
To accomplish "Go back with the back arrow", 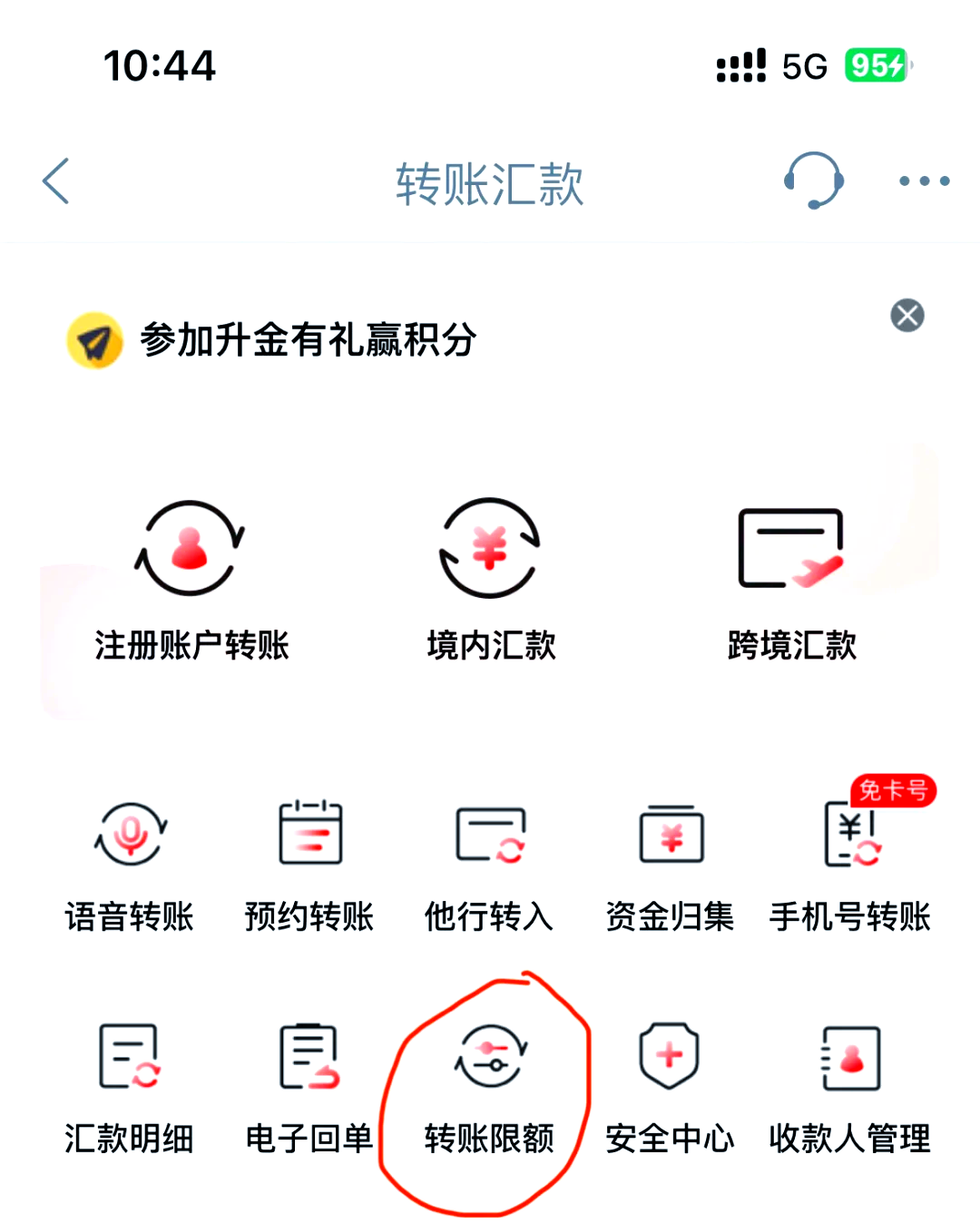I will point(56,180).
